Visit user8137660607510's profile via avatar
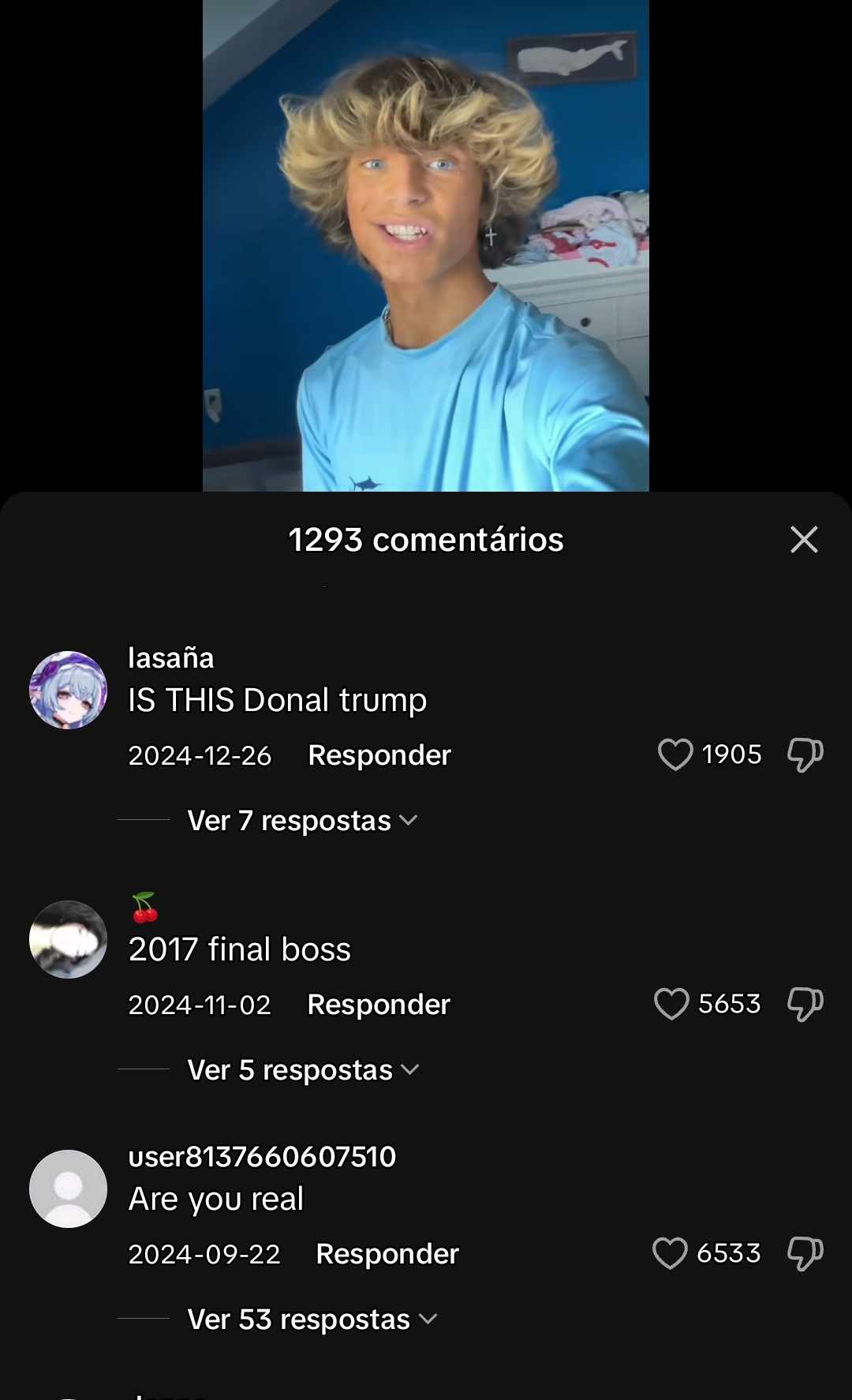 69,1189
